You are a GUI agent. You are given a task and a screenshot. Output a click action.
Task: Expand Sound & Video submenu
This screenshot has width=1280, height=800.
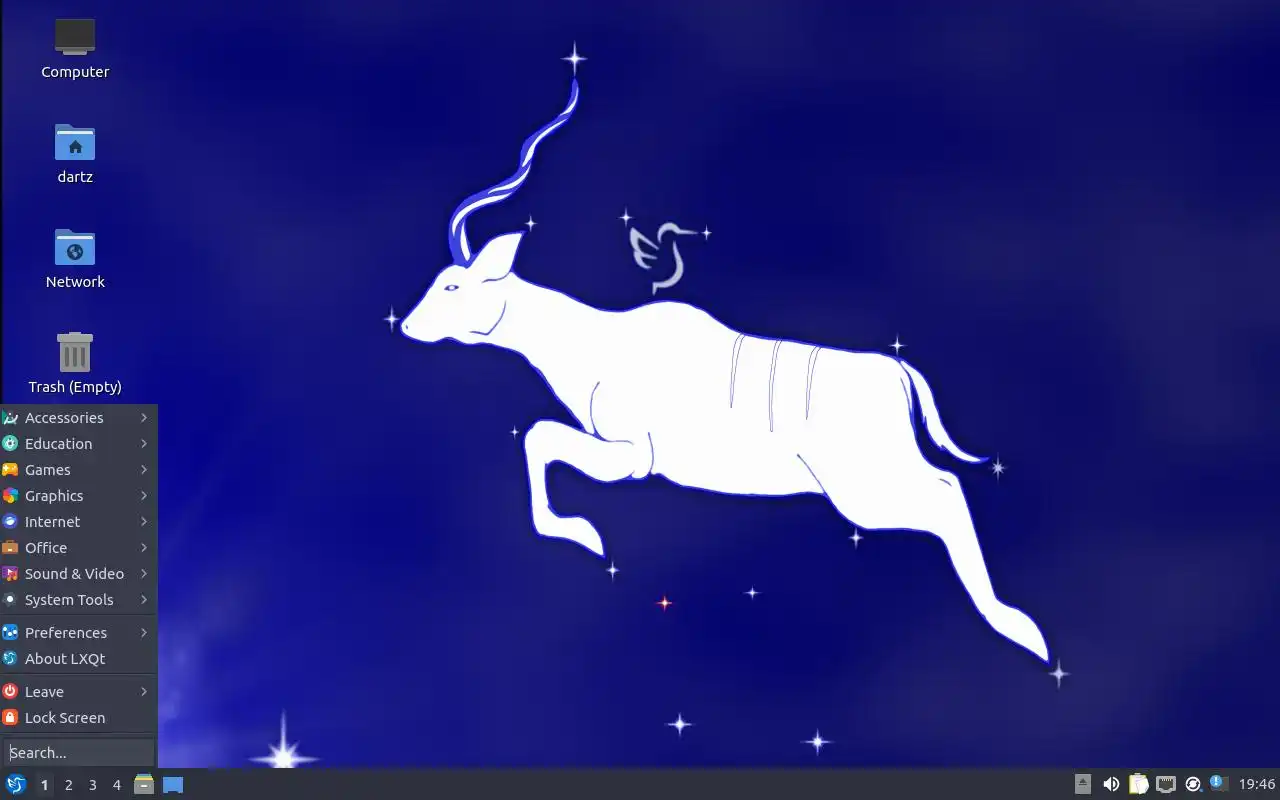click(x=74, y=574)
